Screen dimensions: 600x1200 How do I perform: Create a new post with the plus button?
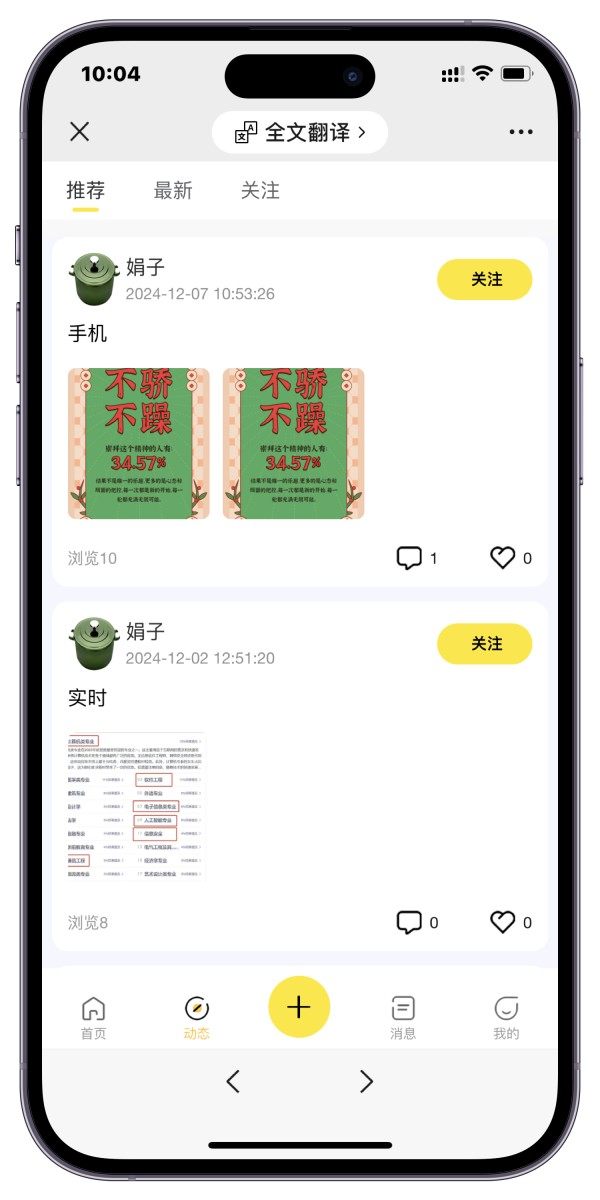pos(299,1007)
